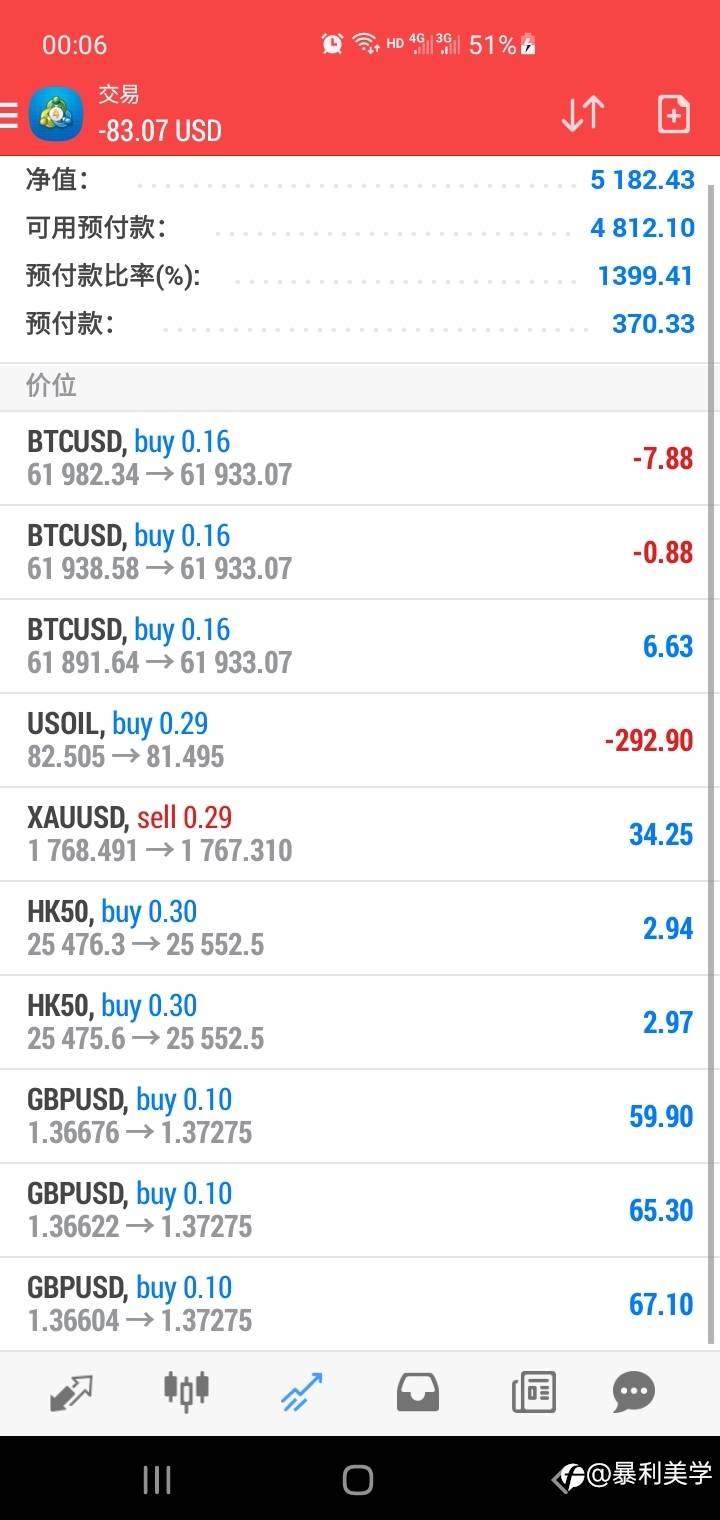Switch to the candlestick chart tab
This screenshot has height=1520, width=720.
point(186,1390)
